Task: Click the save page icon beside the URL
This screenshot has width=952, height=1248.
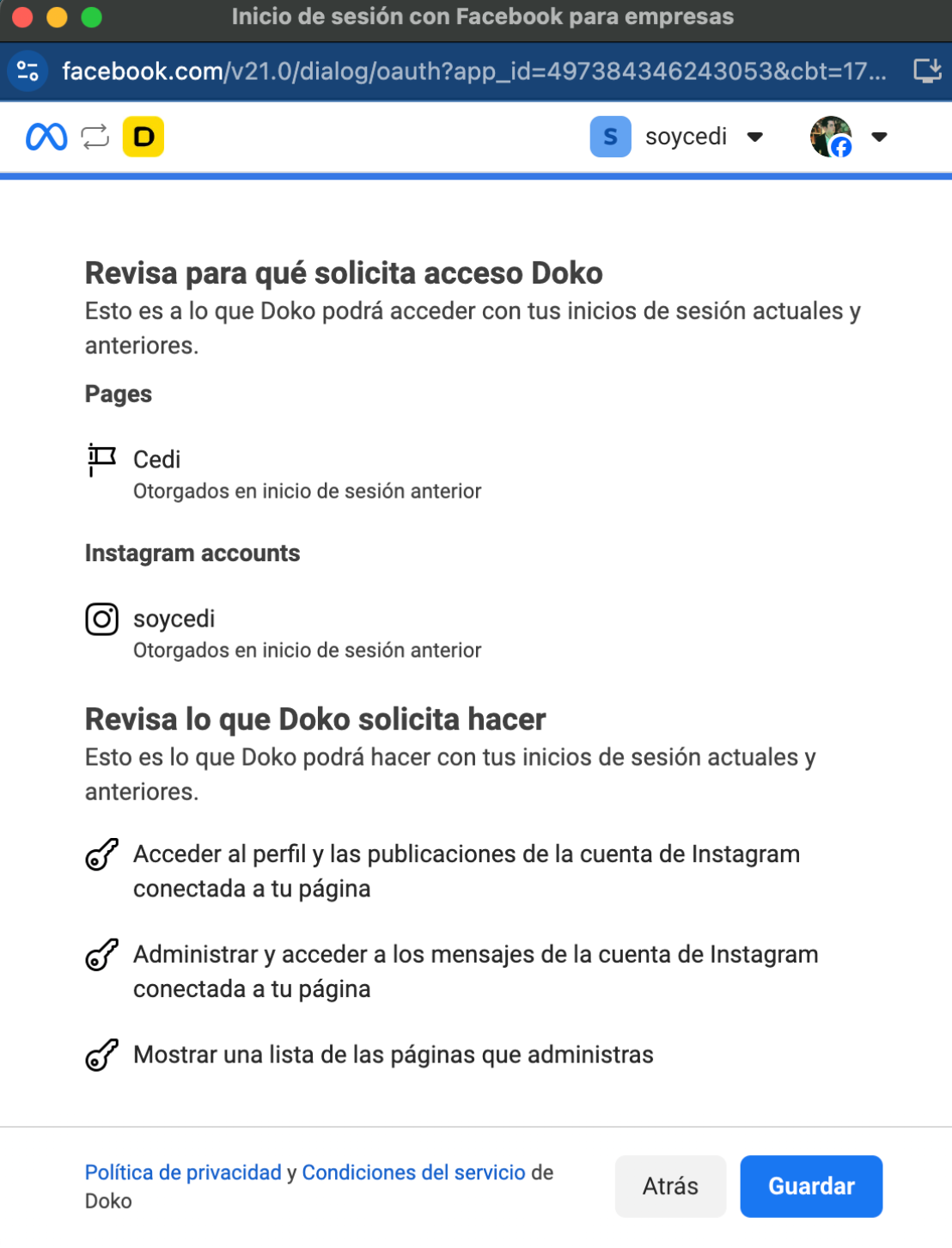Action: [929, 72]
